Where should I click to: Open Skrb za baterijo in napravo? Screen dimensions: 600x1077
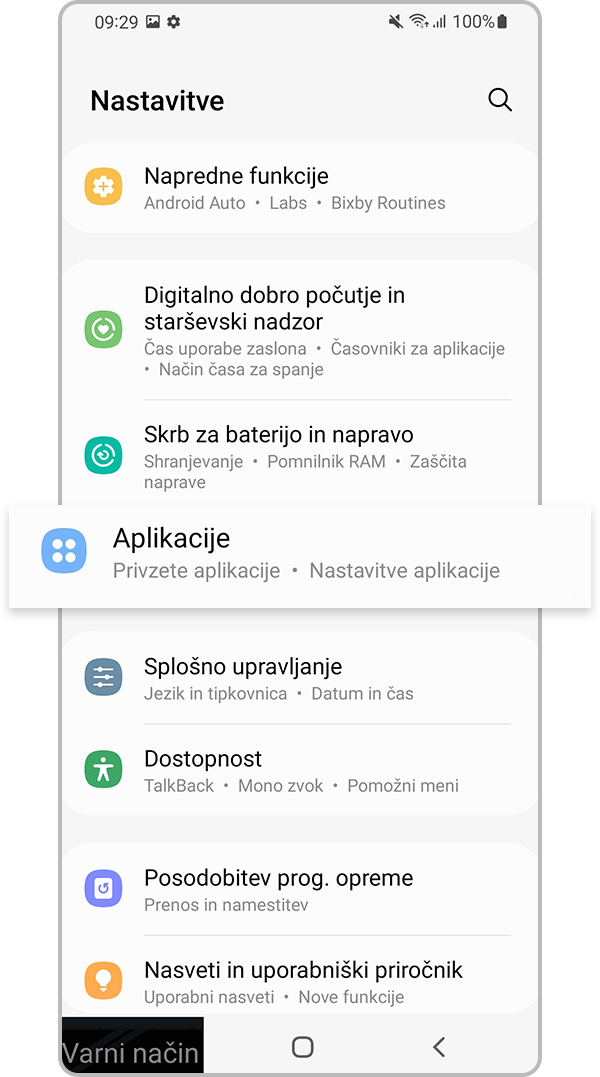click(x=300, y=456)
